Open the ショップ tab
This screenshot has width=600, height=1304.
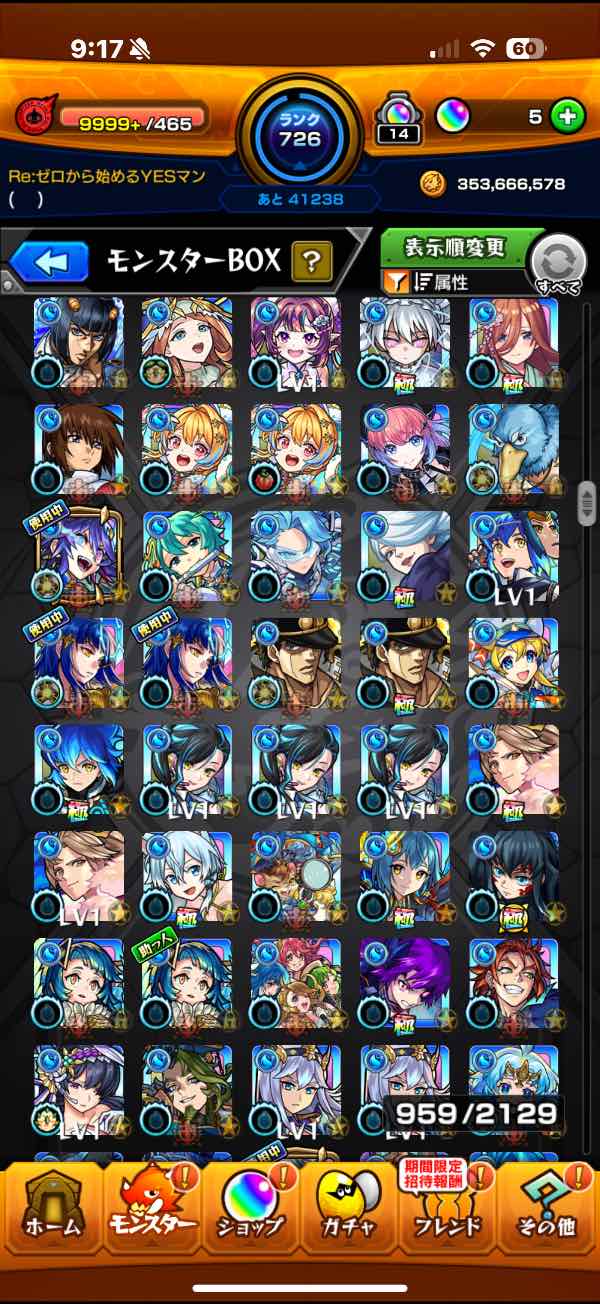[250, 1215]
